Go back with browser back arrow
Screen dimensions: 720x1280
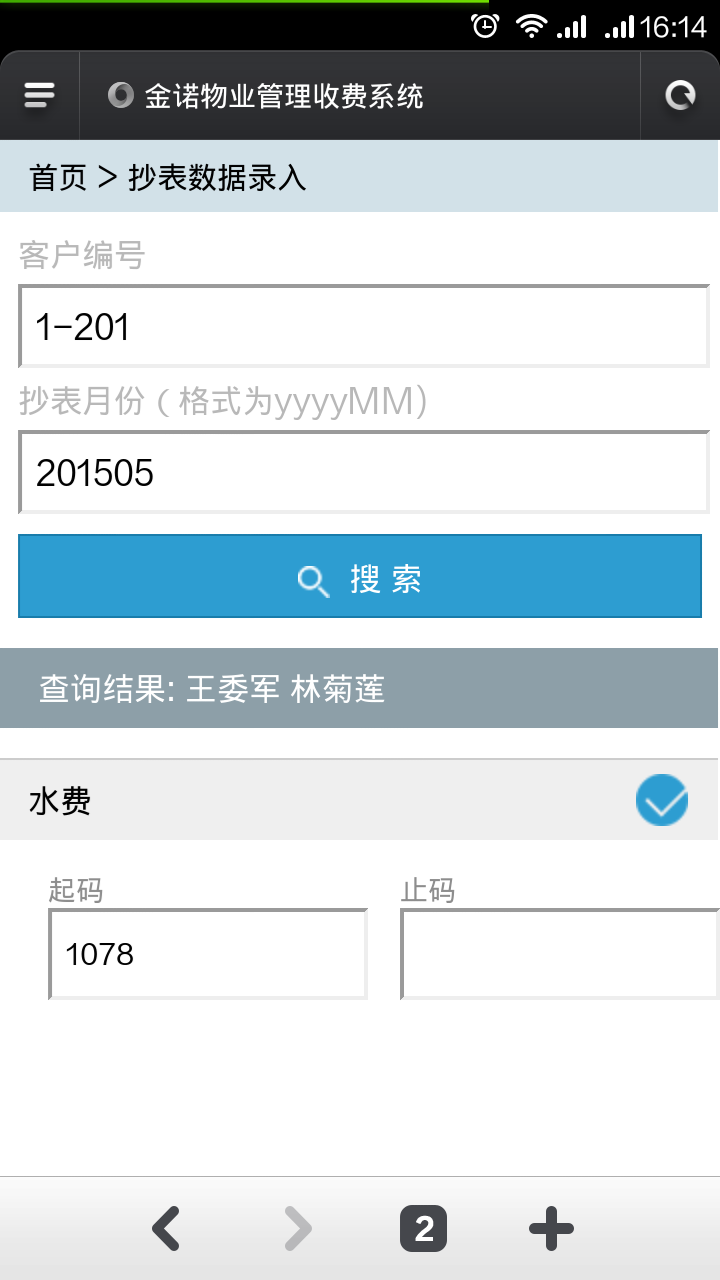pyautogui.click(x=166, y=1228)
